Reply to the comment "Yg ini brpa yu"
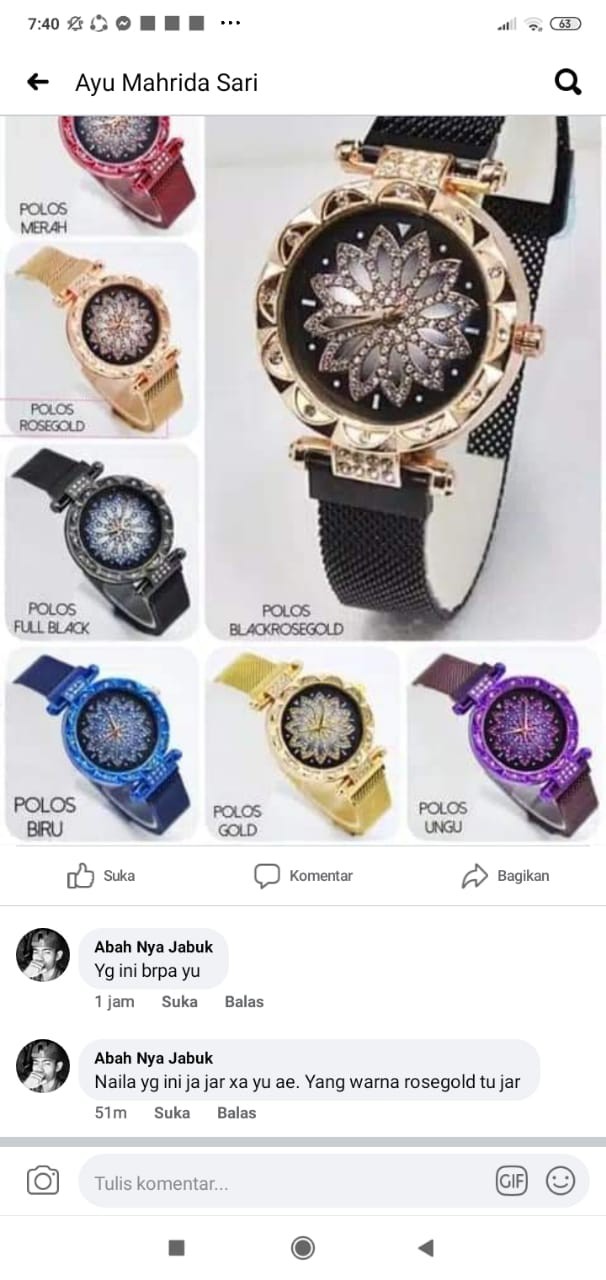The height and width of the screenshot is (1280, 606). [244, 1001]
